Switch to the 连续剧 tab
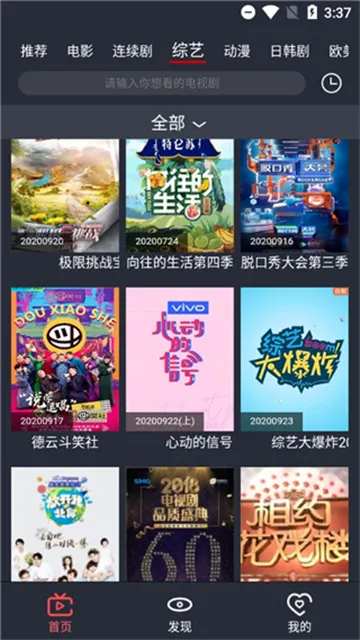The width and height of the screenshot is (360, 640). [x=132, y=51]
